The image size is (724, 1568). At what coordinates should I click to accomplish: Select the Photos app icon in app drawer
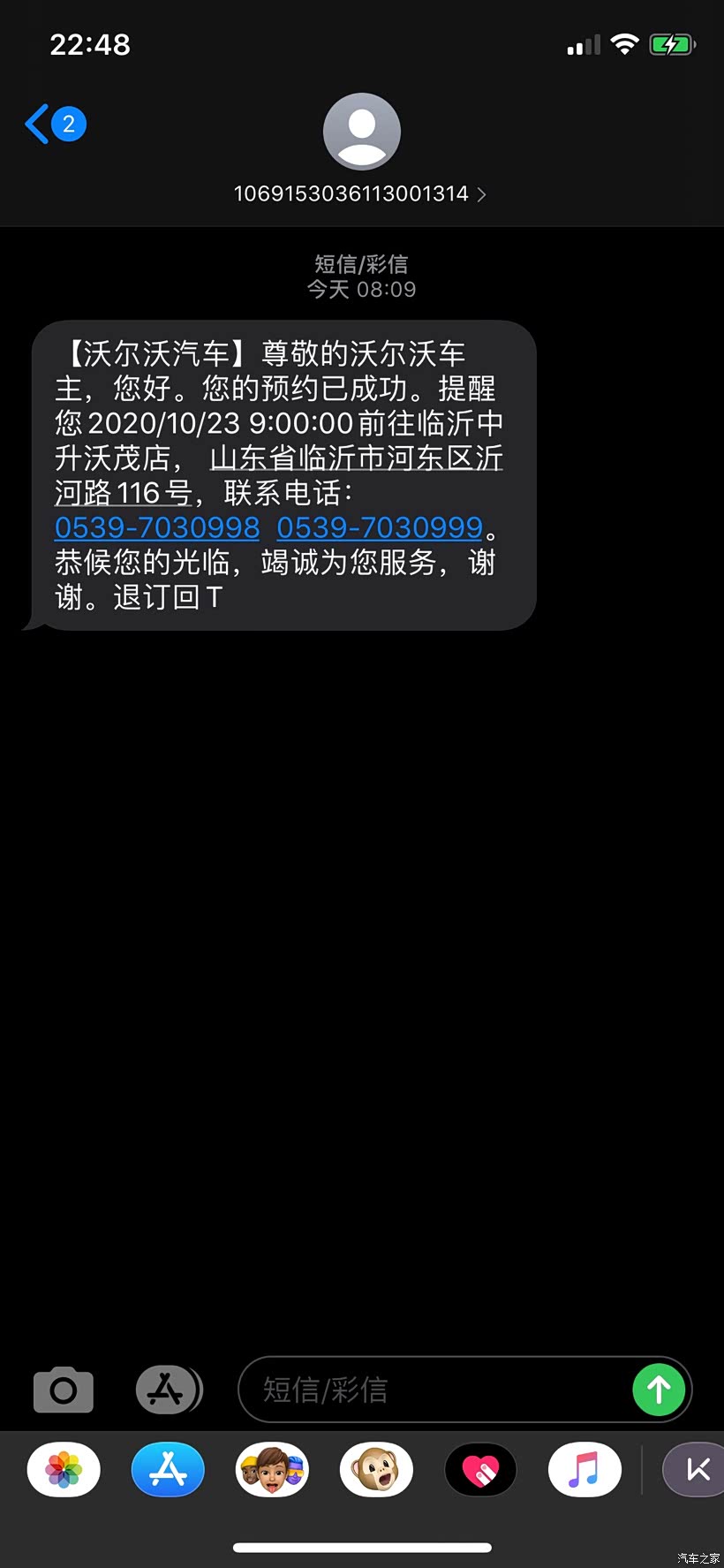click(63, 1469)
